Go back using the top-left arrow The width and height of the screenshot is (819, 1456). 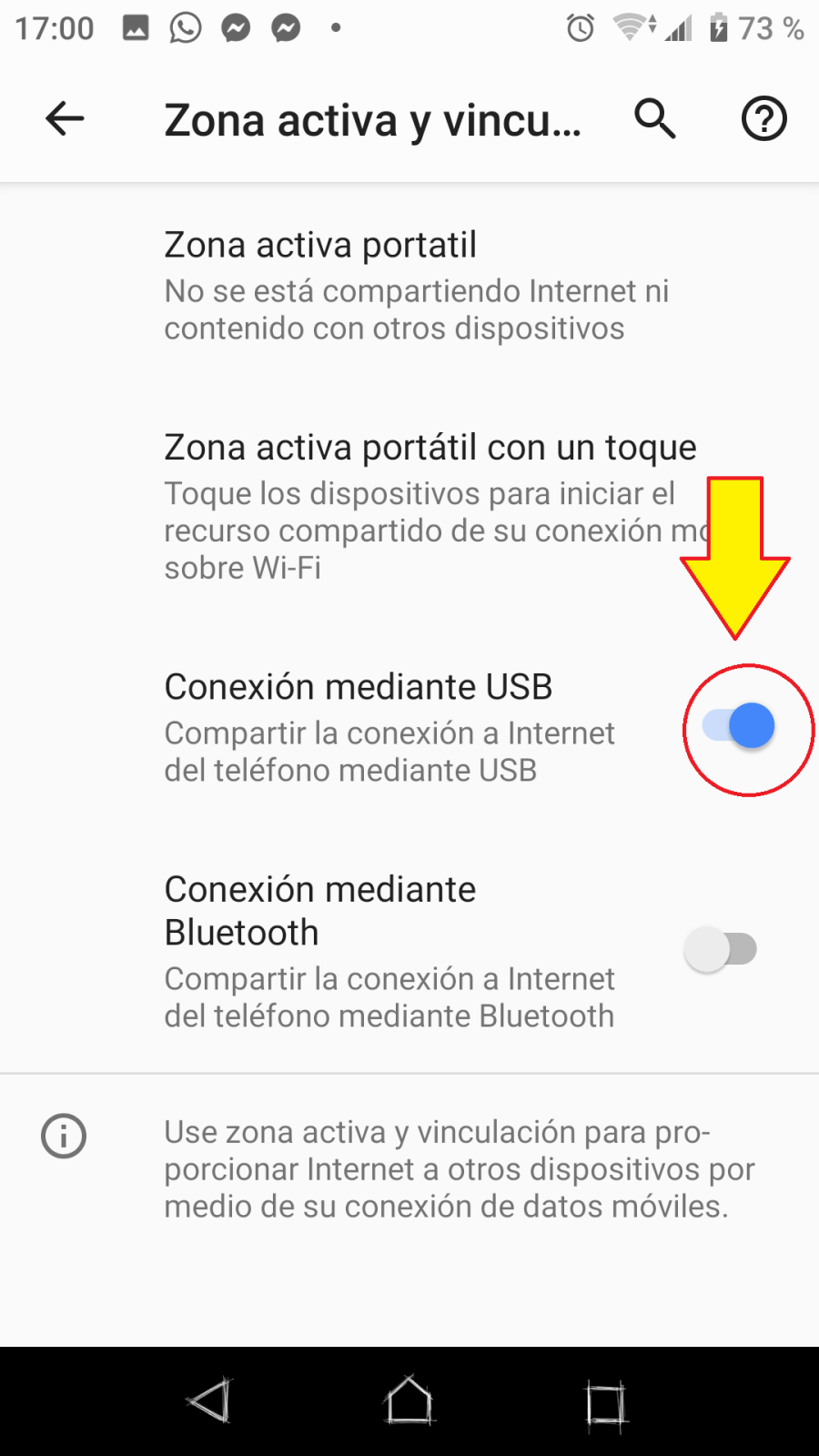pyautogui.click(x=65, y=118)
